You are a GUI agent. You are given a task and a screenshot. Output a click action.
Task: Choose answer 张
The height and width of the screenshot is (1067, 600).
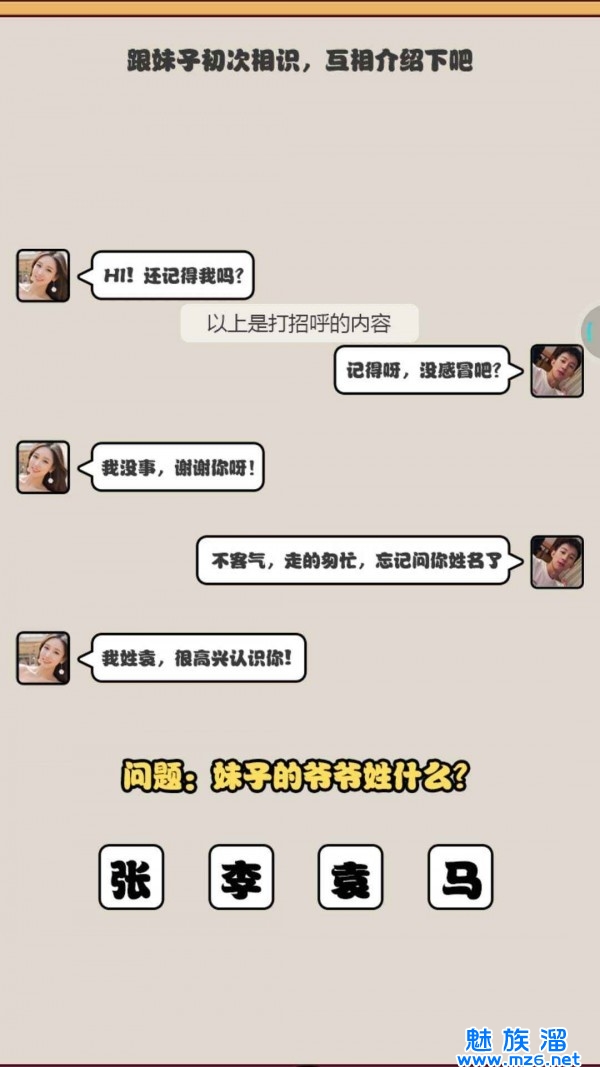pos(131,877)
